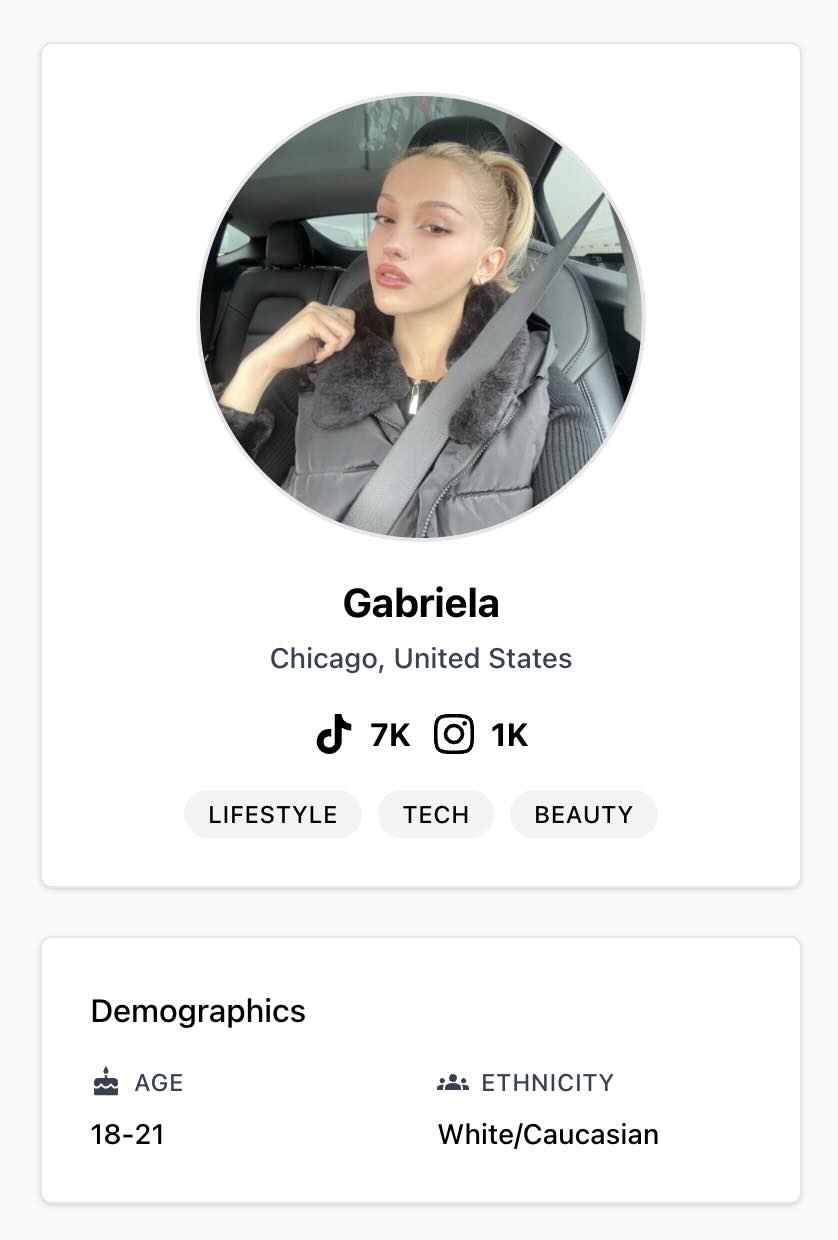Click the social stats row

[420, 733]
